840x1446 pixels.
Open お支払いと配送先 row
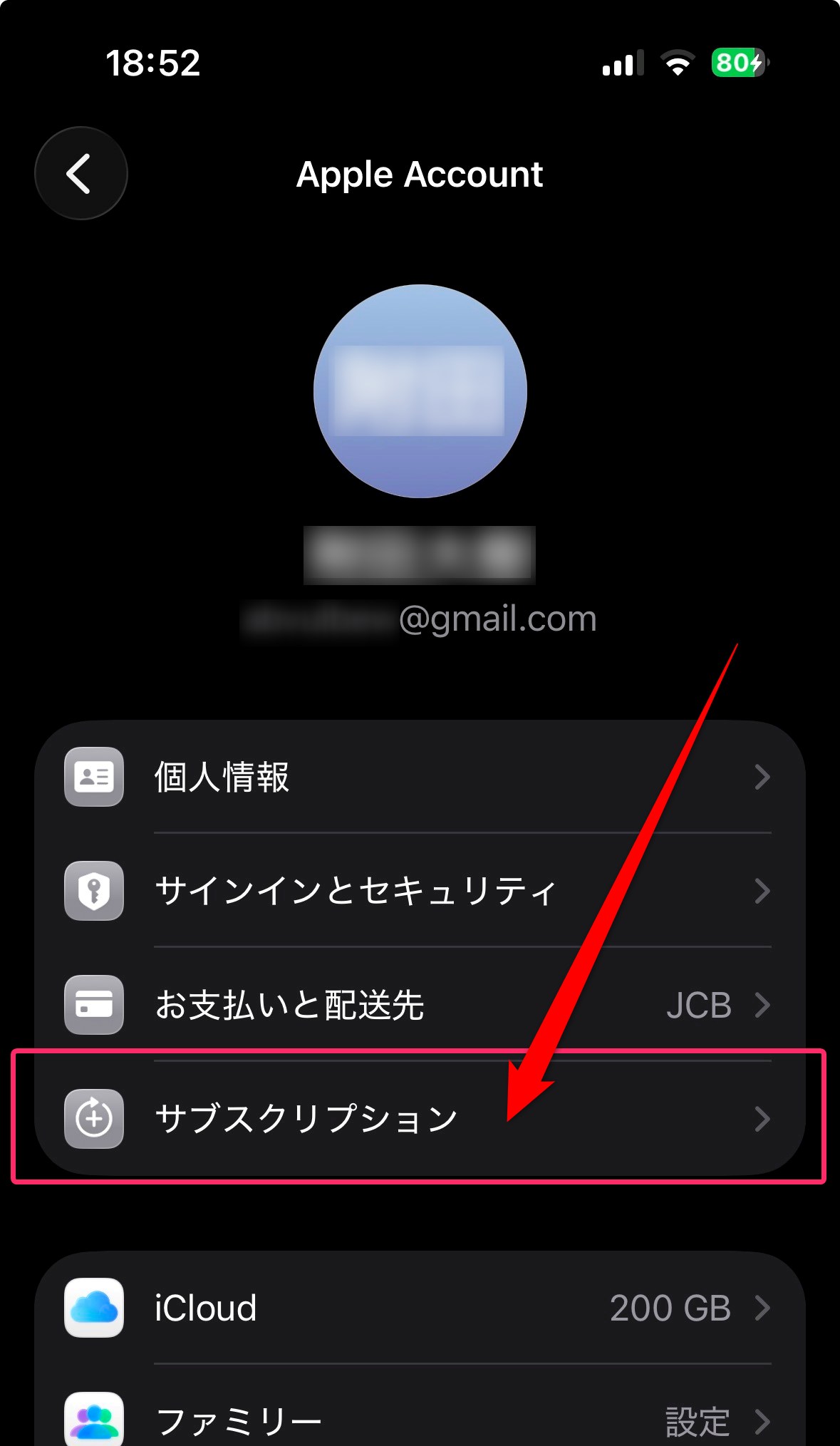[x=419, y=1005]
